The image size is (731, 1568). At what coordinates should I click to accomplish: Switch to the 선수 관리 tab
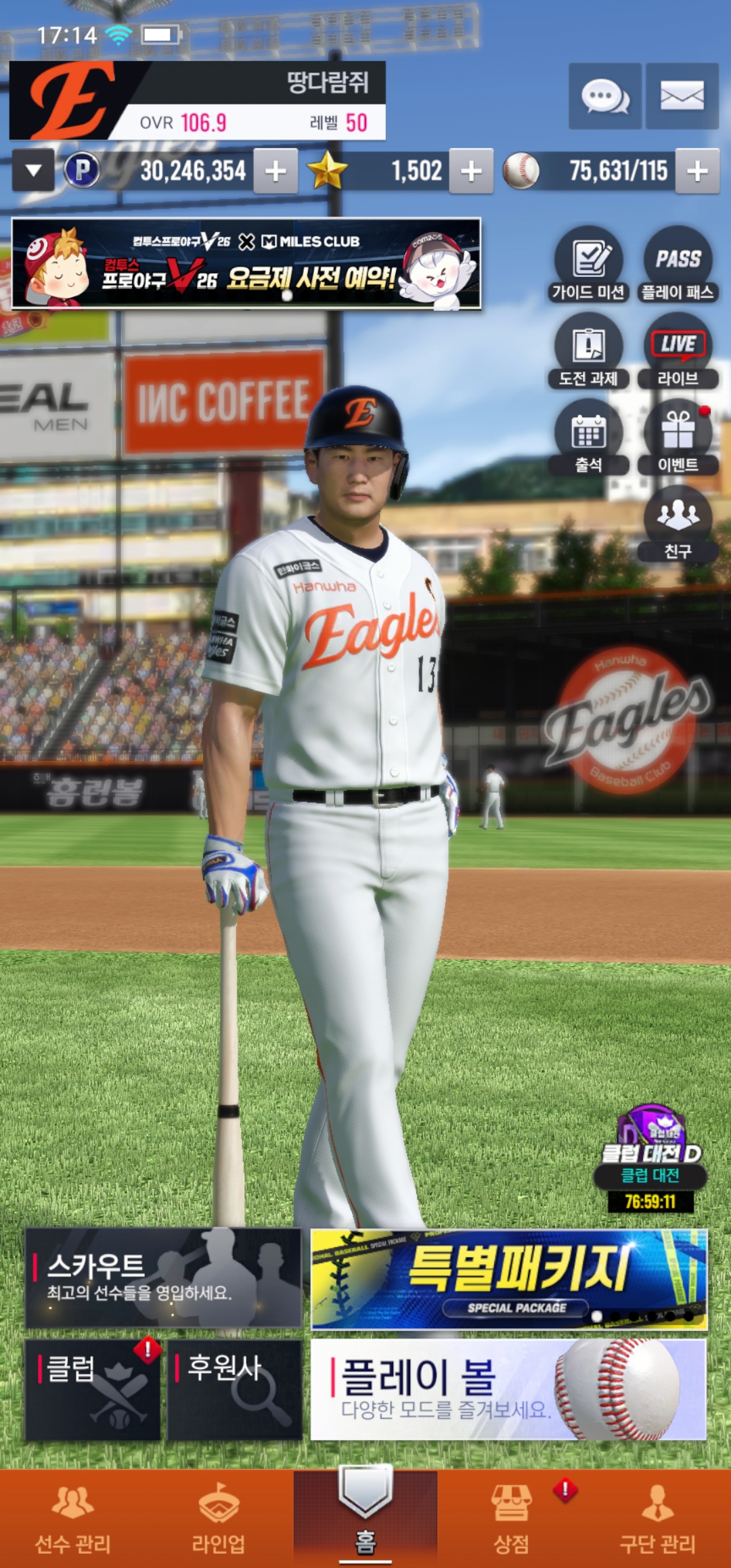tap(73, 1518)
